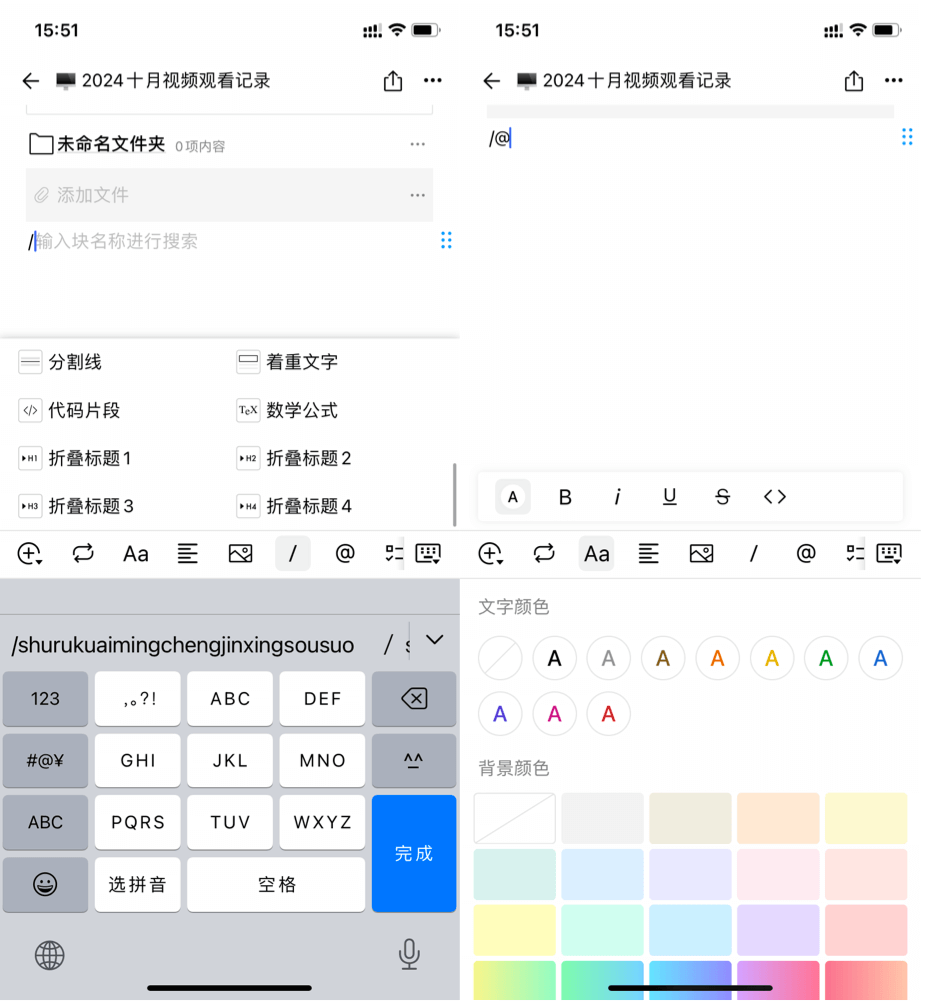Image resolution: width=928 pixels, height=1002 pixels.
Task: Apply italic formatting
Action: pos(618,497)
